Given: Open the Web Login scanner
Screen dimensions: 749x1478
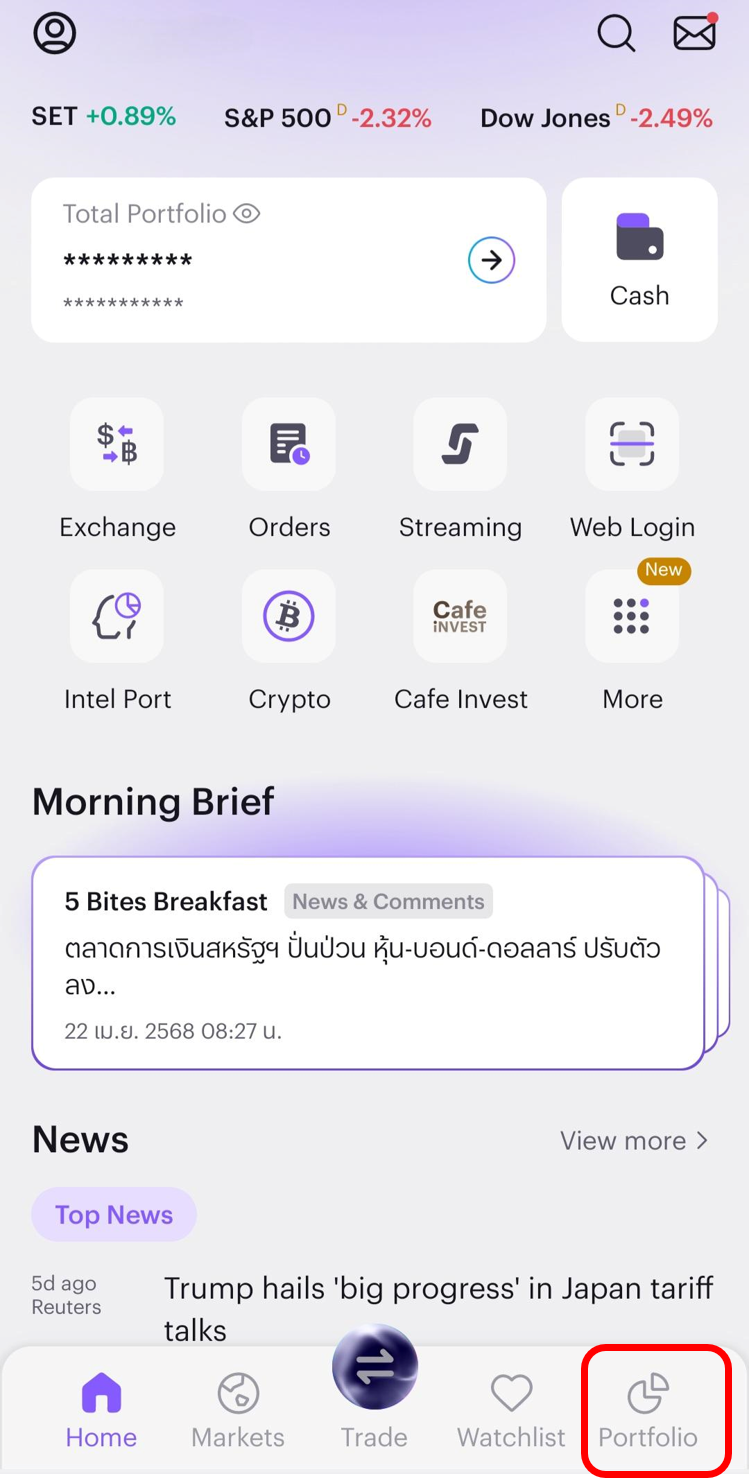Looking at the screenshot, I should coord(632,445).
